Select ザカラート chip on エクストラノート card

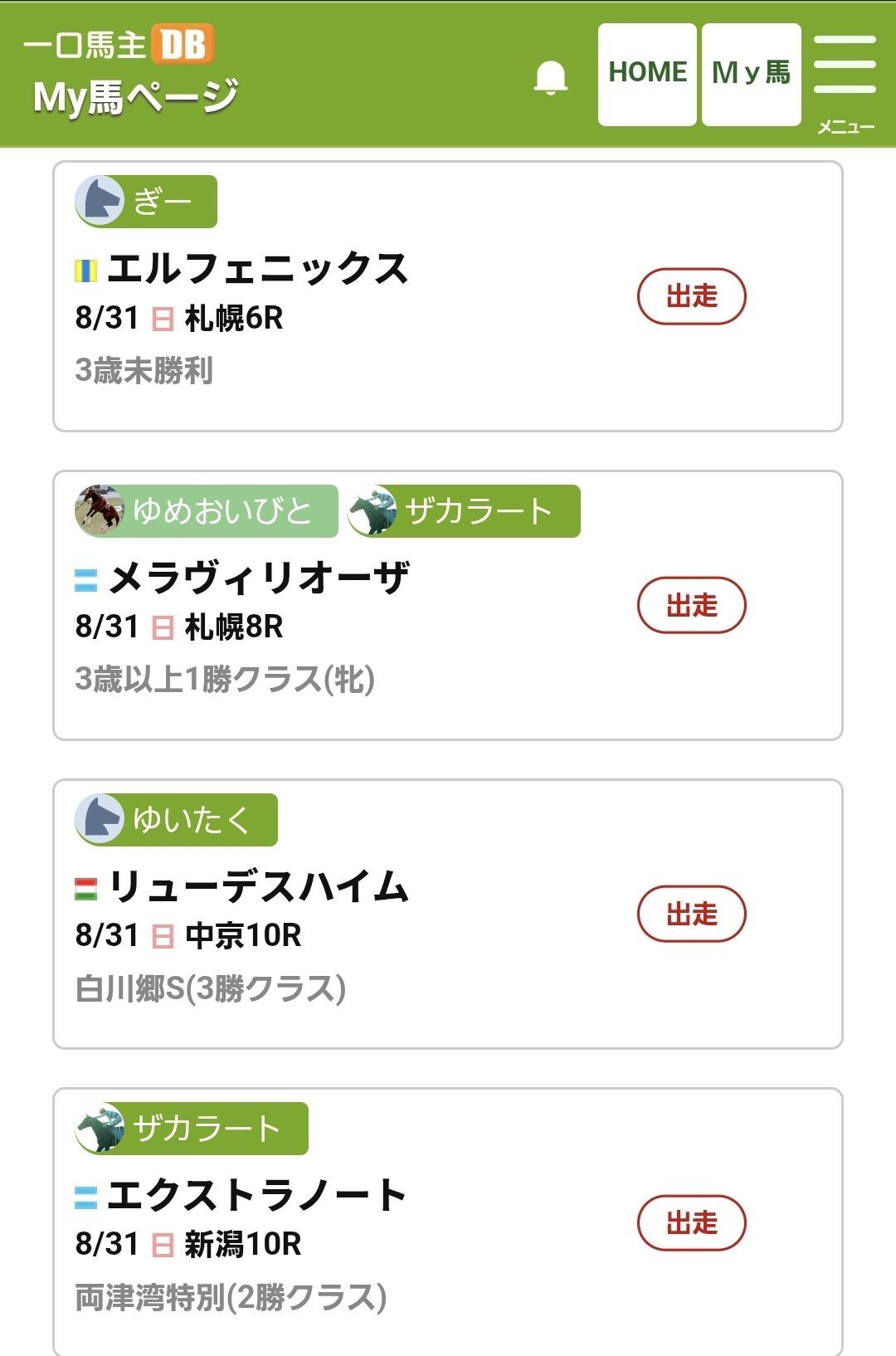(192, 1129)
